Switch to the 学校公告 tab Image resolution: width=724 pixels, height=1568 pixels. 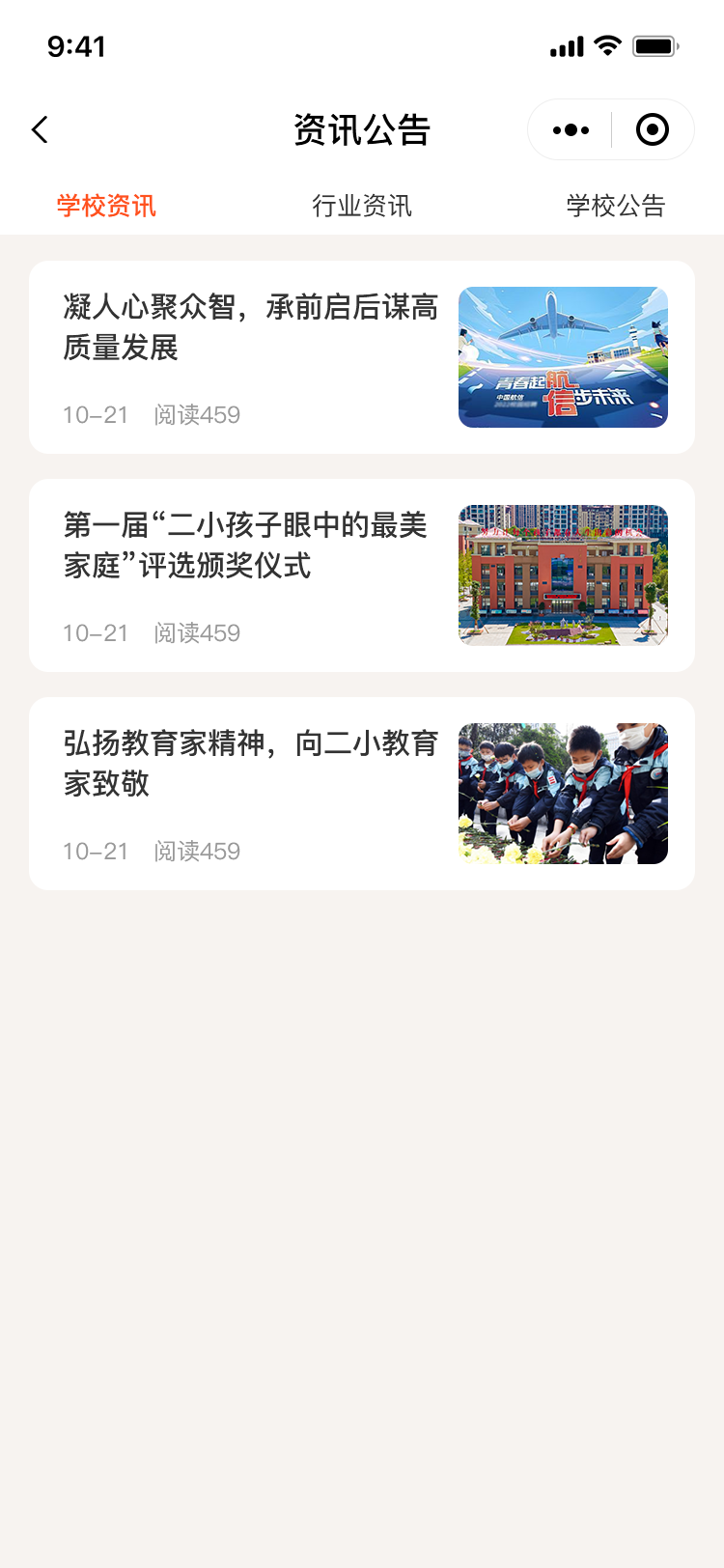point(616,206)
